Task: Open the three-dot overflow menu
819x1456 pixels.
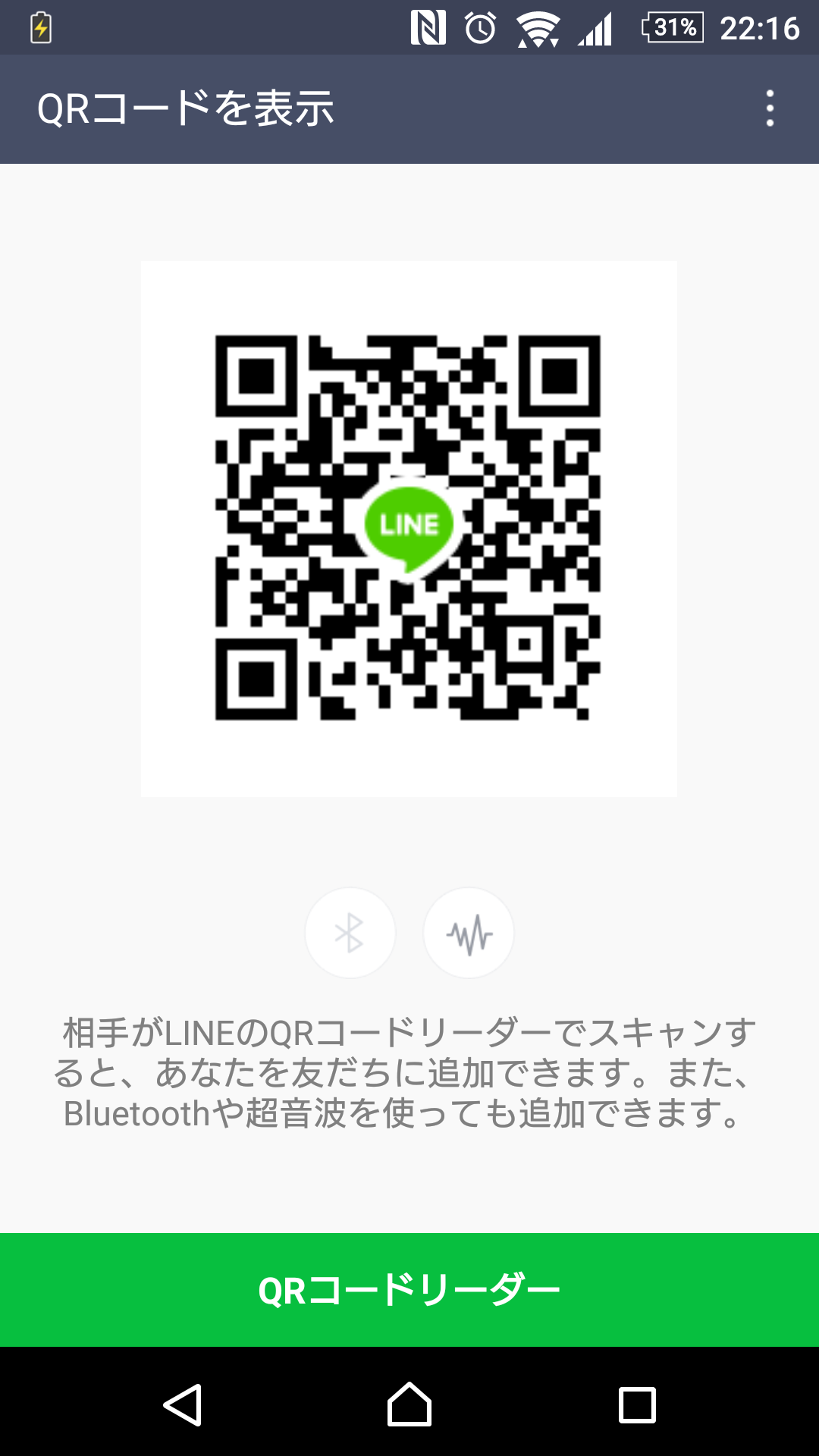Action: [x=770, y=108]
